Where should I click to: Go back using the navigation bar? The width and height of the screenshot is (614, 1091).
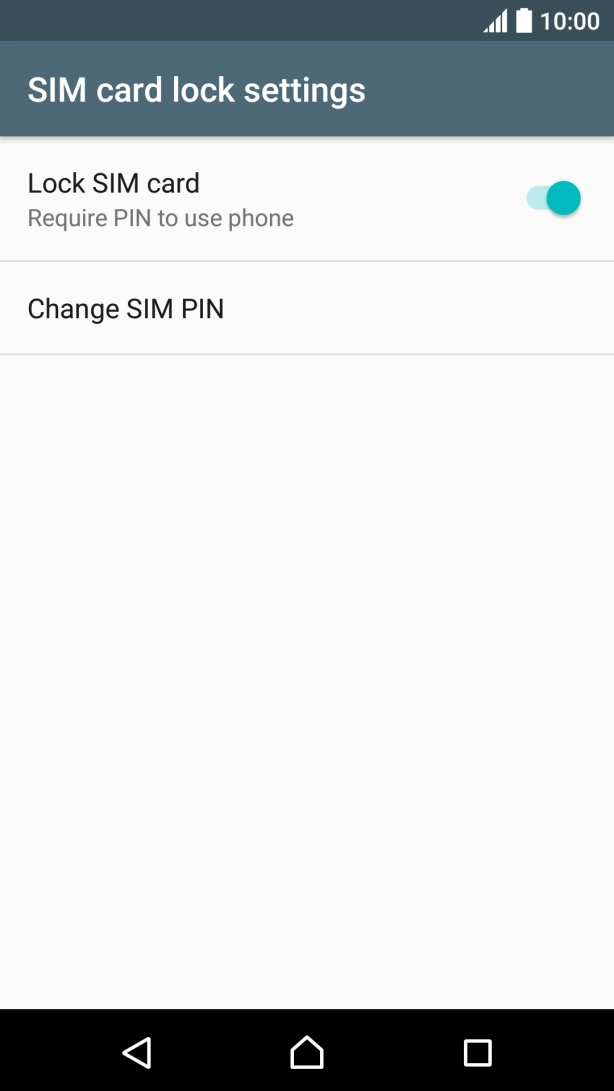click(x=136, y=1052)
